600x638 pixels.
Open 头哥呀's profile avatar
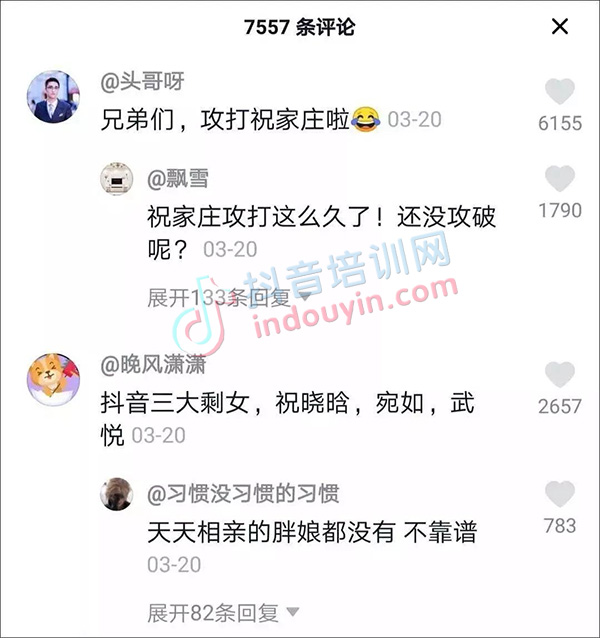tap(53, 97)
